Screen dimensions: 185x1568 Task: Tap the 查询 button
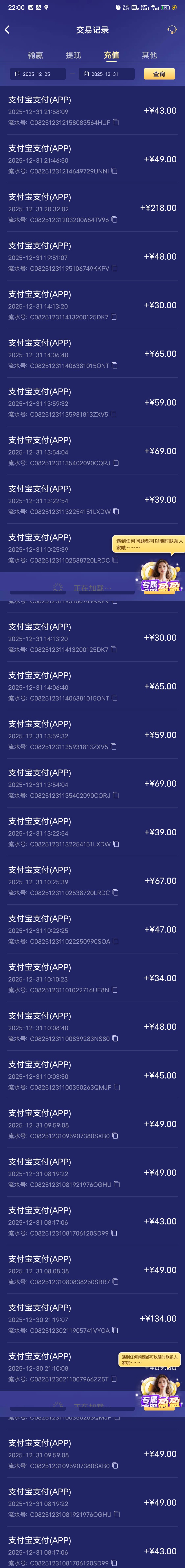coord(159,74)
